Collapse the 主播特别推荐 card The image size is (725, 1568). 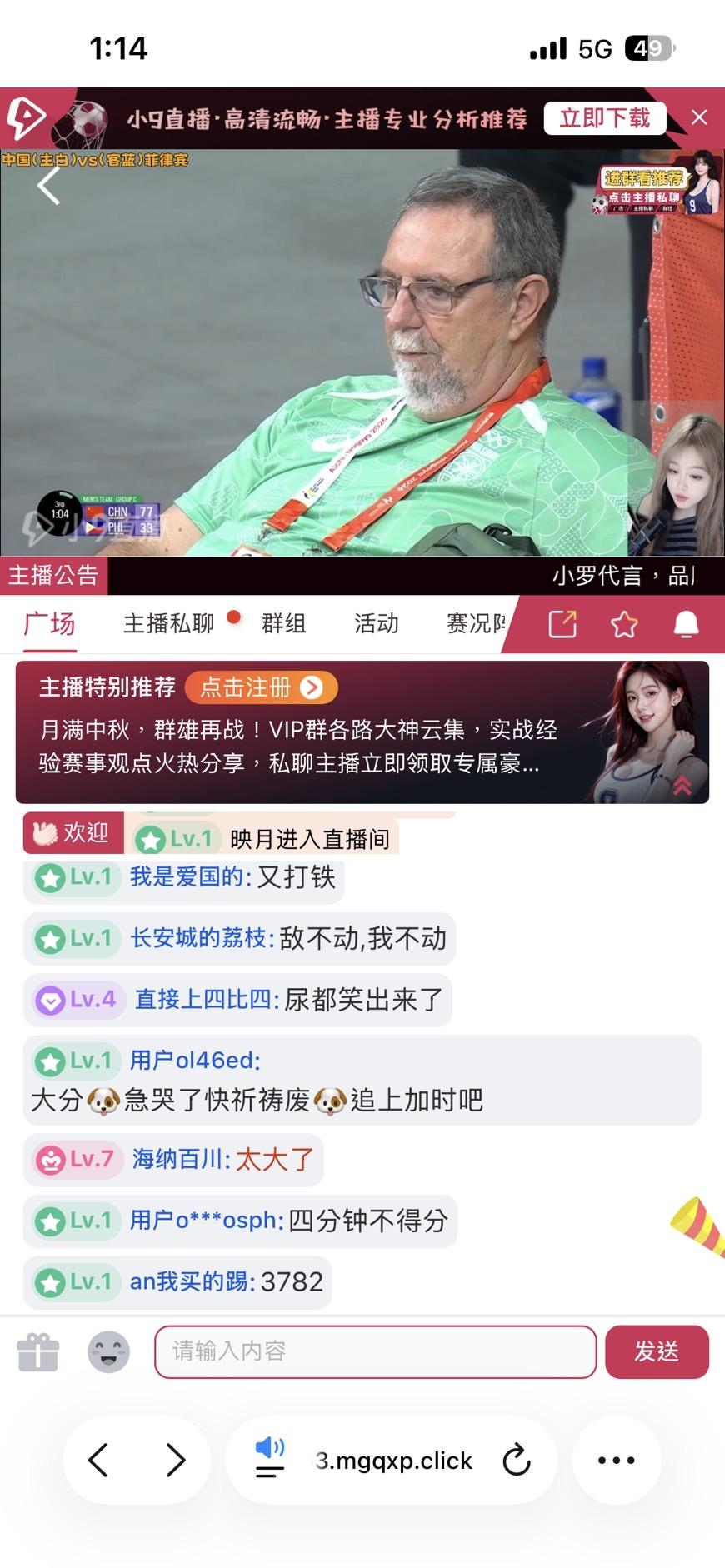coord(682,786)
